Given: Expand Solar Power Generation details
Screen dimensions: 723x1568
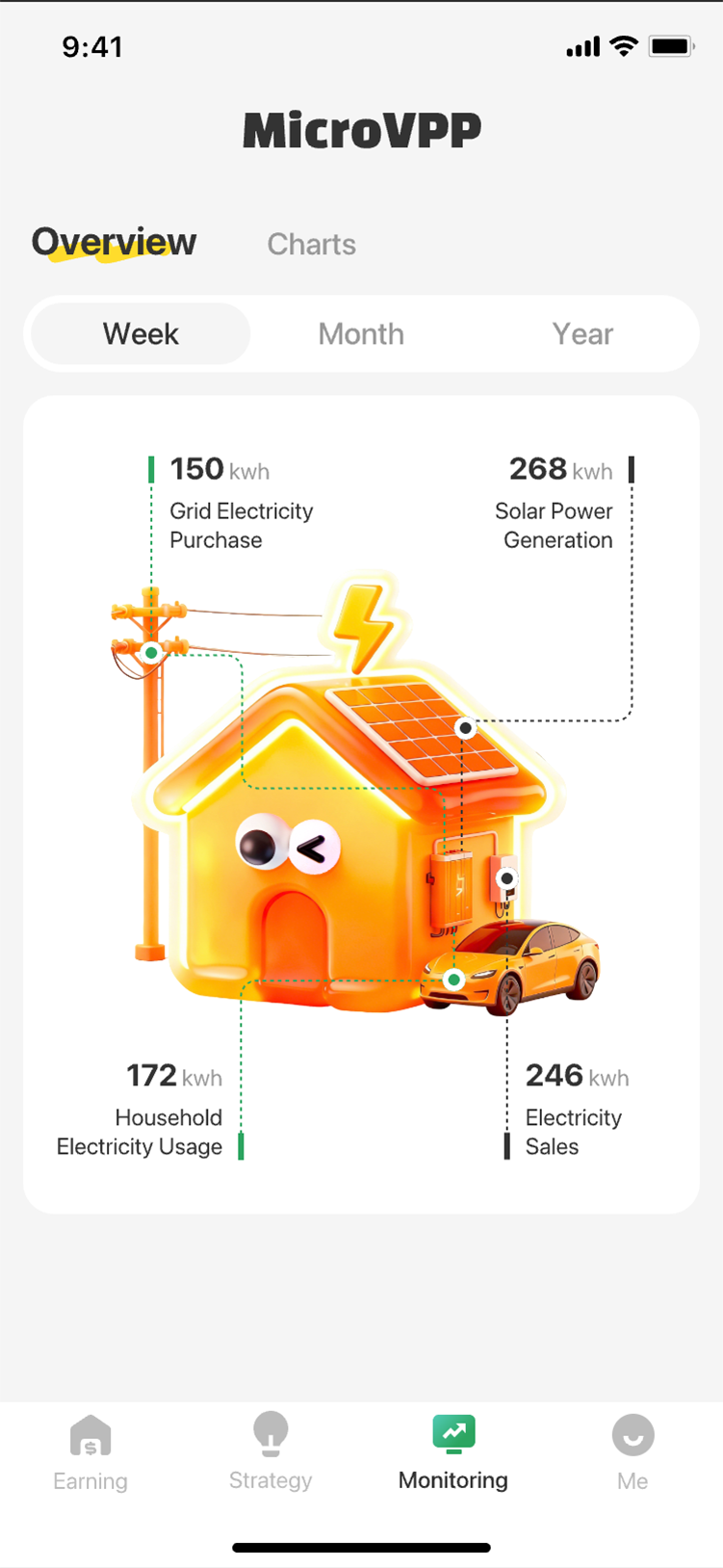Looking at the screenshot, I should pyautogui.click(x=555, y=501).
